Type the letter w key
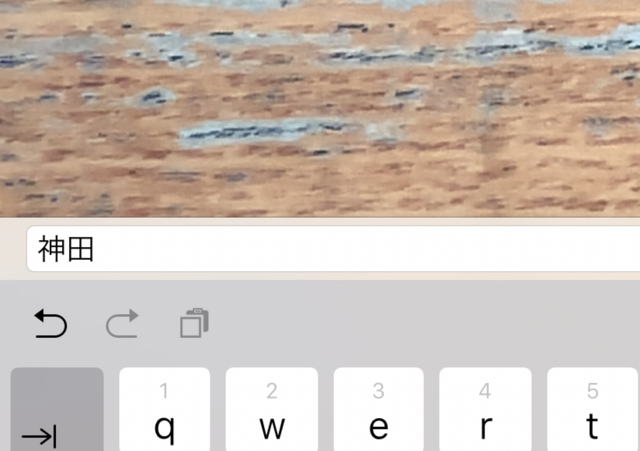Screen dimensions: 640x451 point(272,412)
